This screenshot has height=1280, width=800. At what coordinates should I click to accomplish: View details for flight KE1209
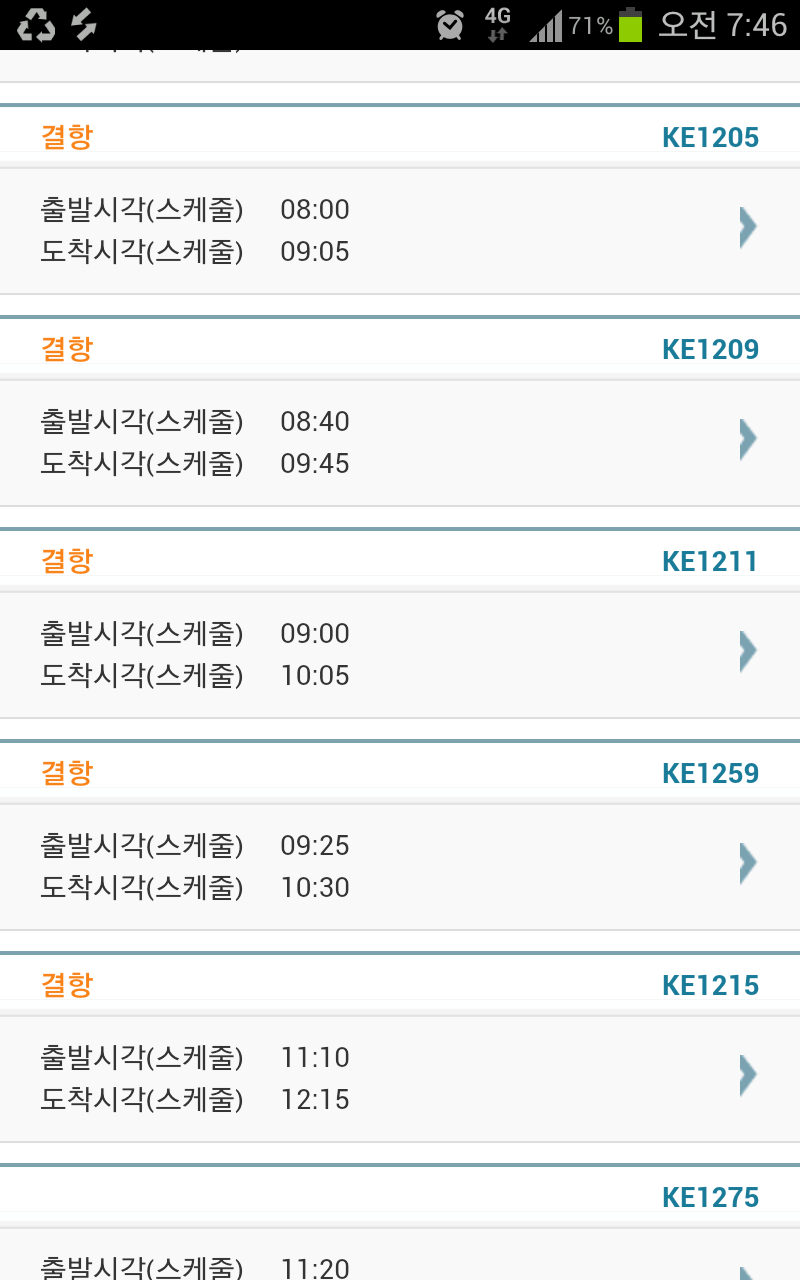(x=400, y=443)
